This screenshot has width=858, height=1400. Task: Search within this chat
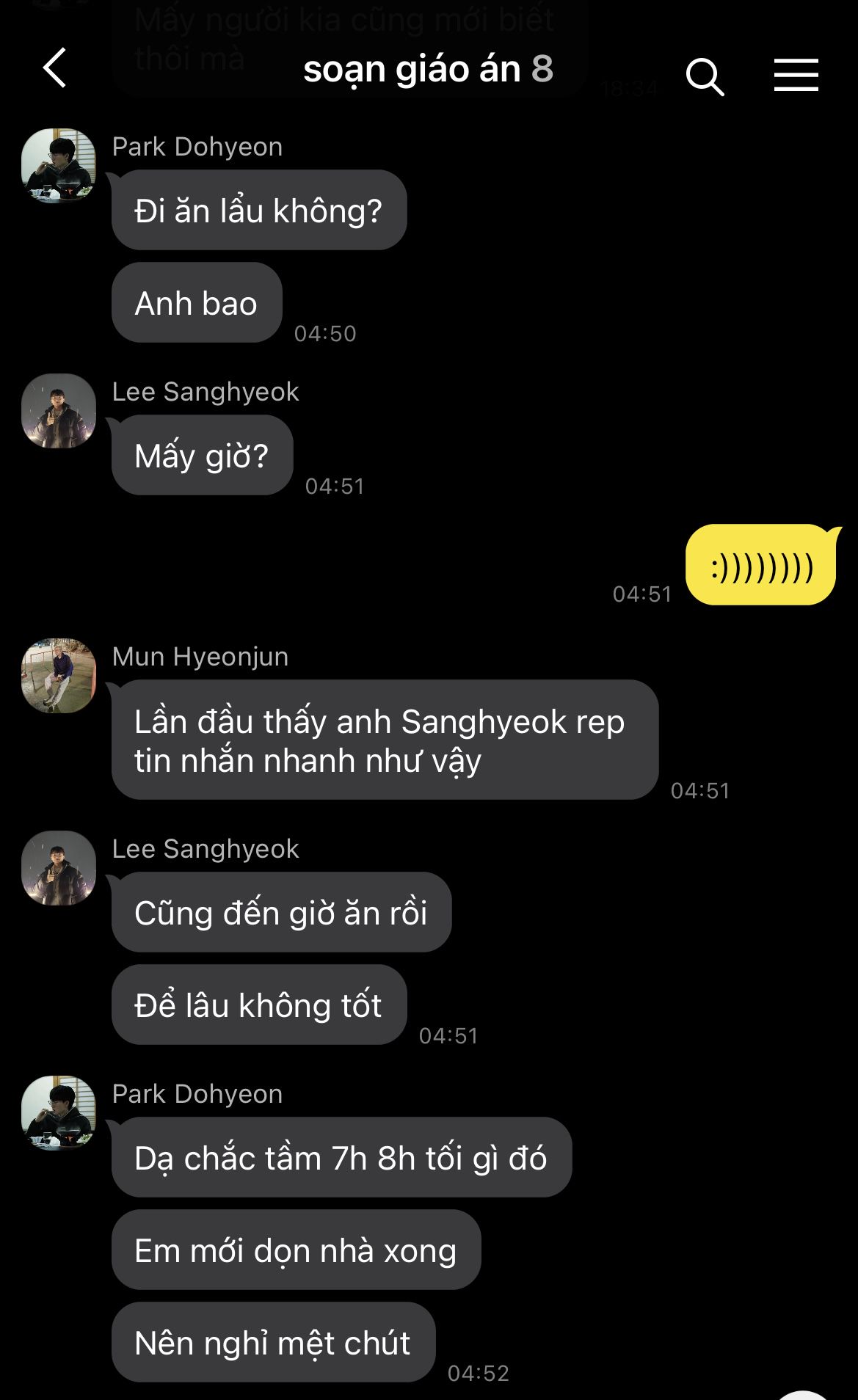[x=705, y=76]
